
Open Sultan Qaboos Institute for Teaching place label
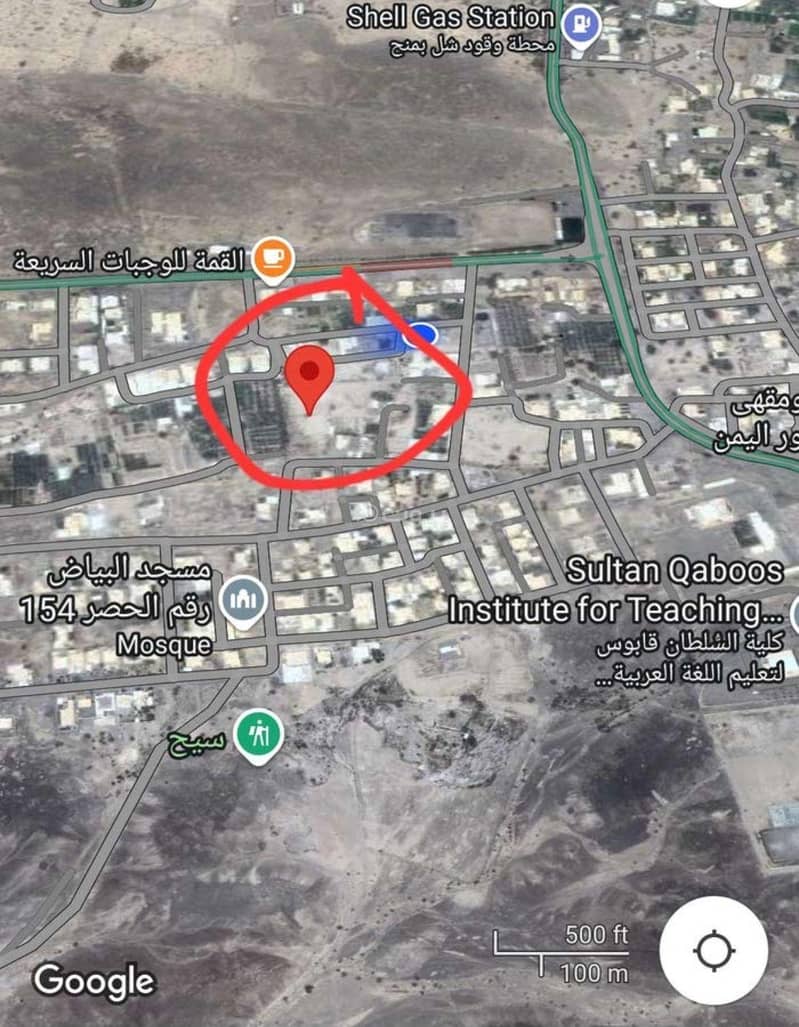click(x=614, y=590)
